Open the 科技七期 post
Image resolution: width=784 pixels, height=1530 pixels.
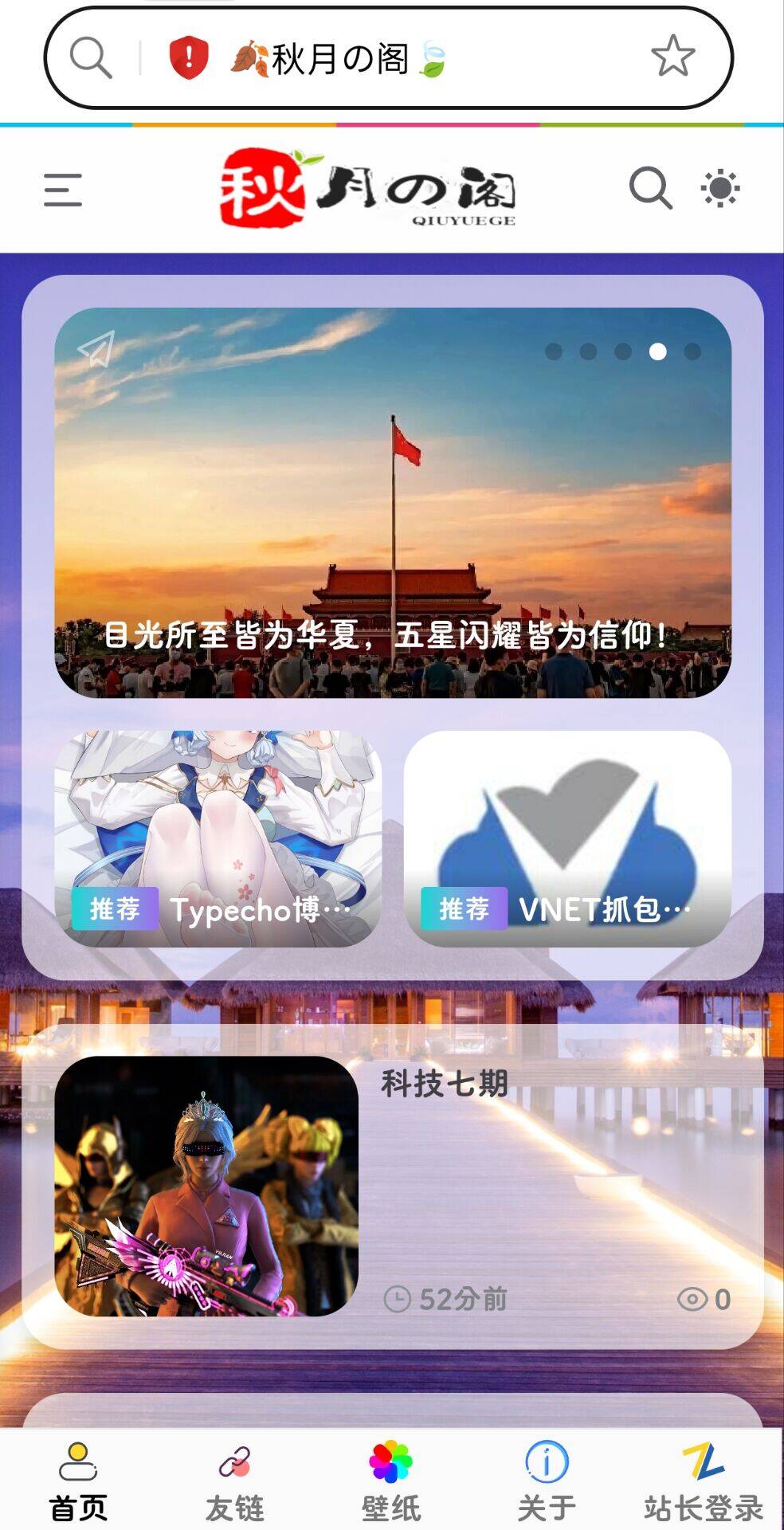coord(444,1084)
